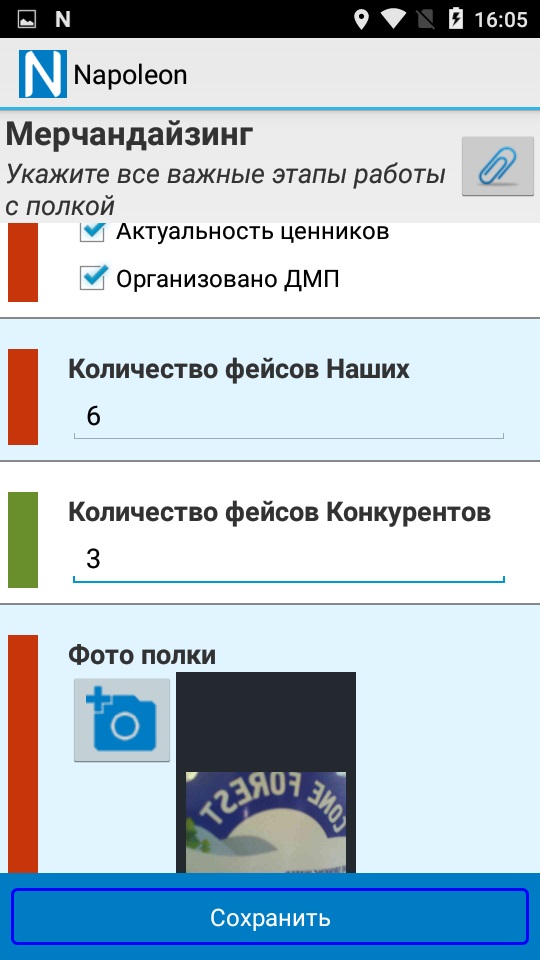Save the form with Сохранить

pyautogui.click(x=269, y=917)
